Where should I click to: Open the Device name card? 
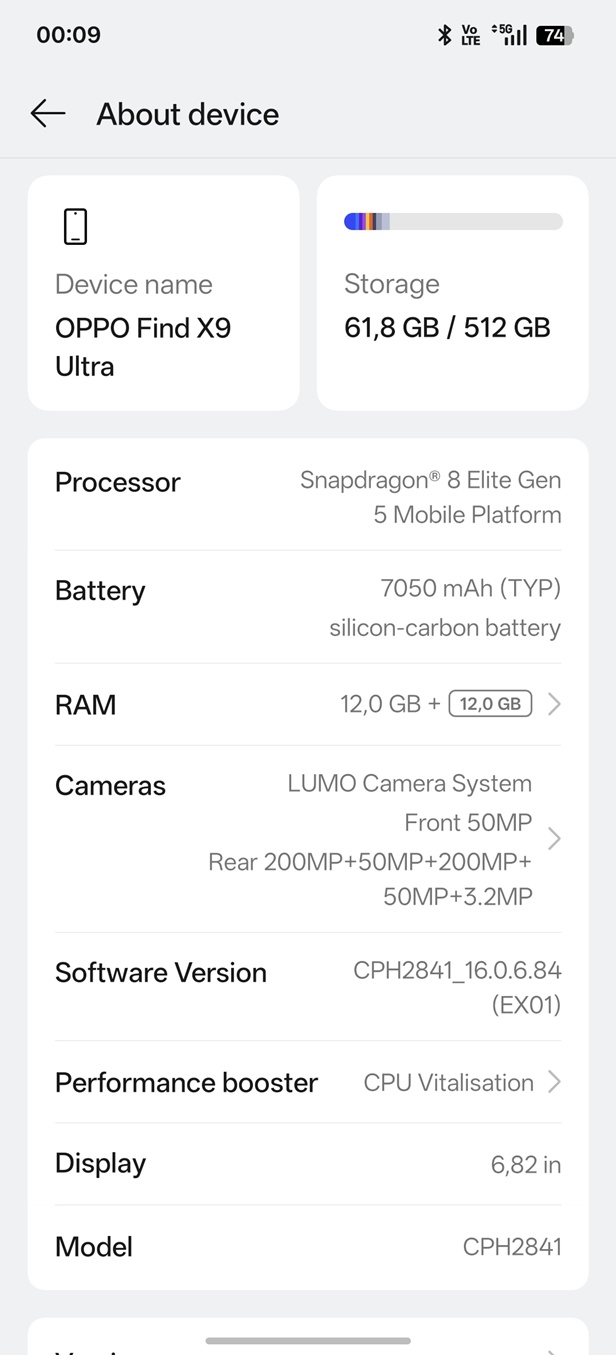[x=163, y=293]
